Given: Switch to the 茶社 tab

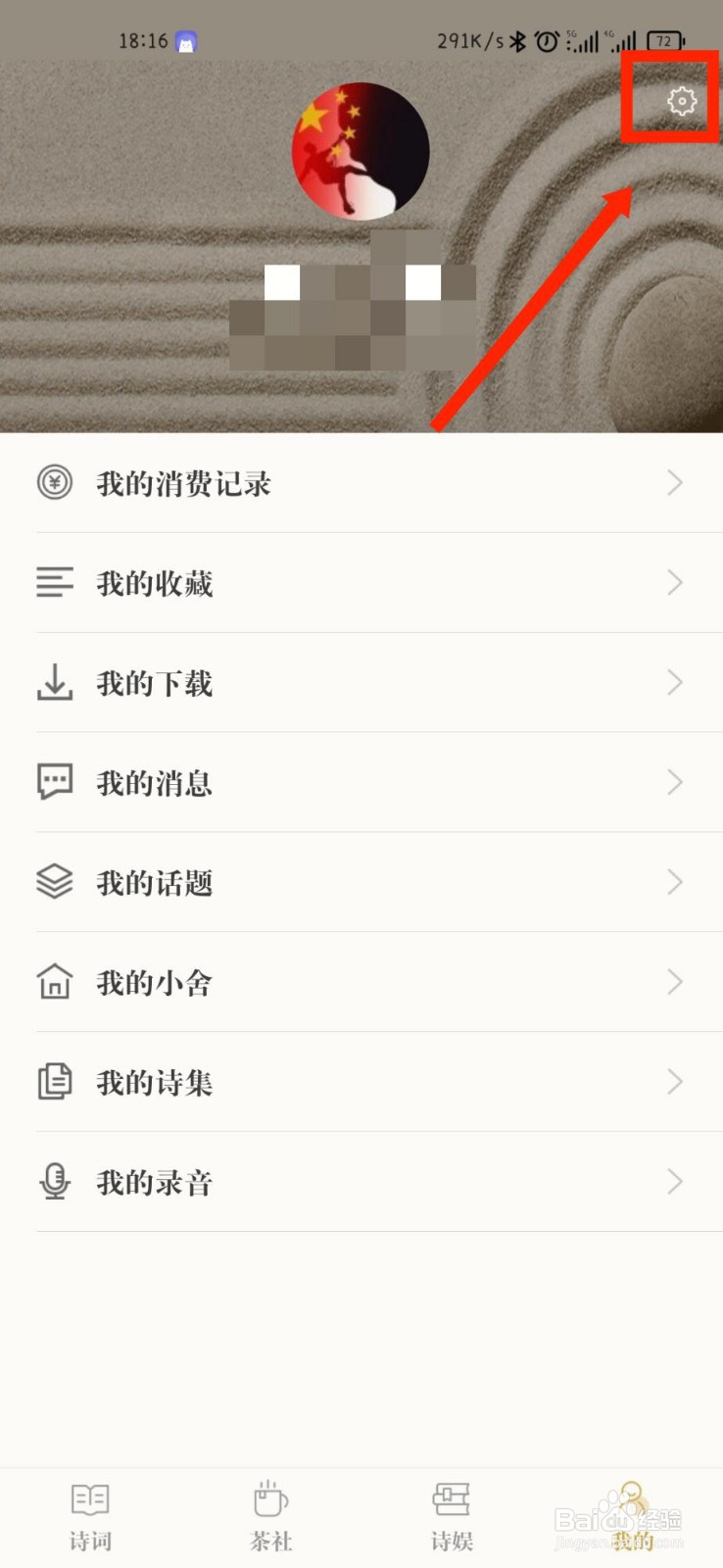Looking at the screenshot, I should point(271,1516).
